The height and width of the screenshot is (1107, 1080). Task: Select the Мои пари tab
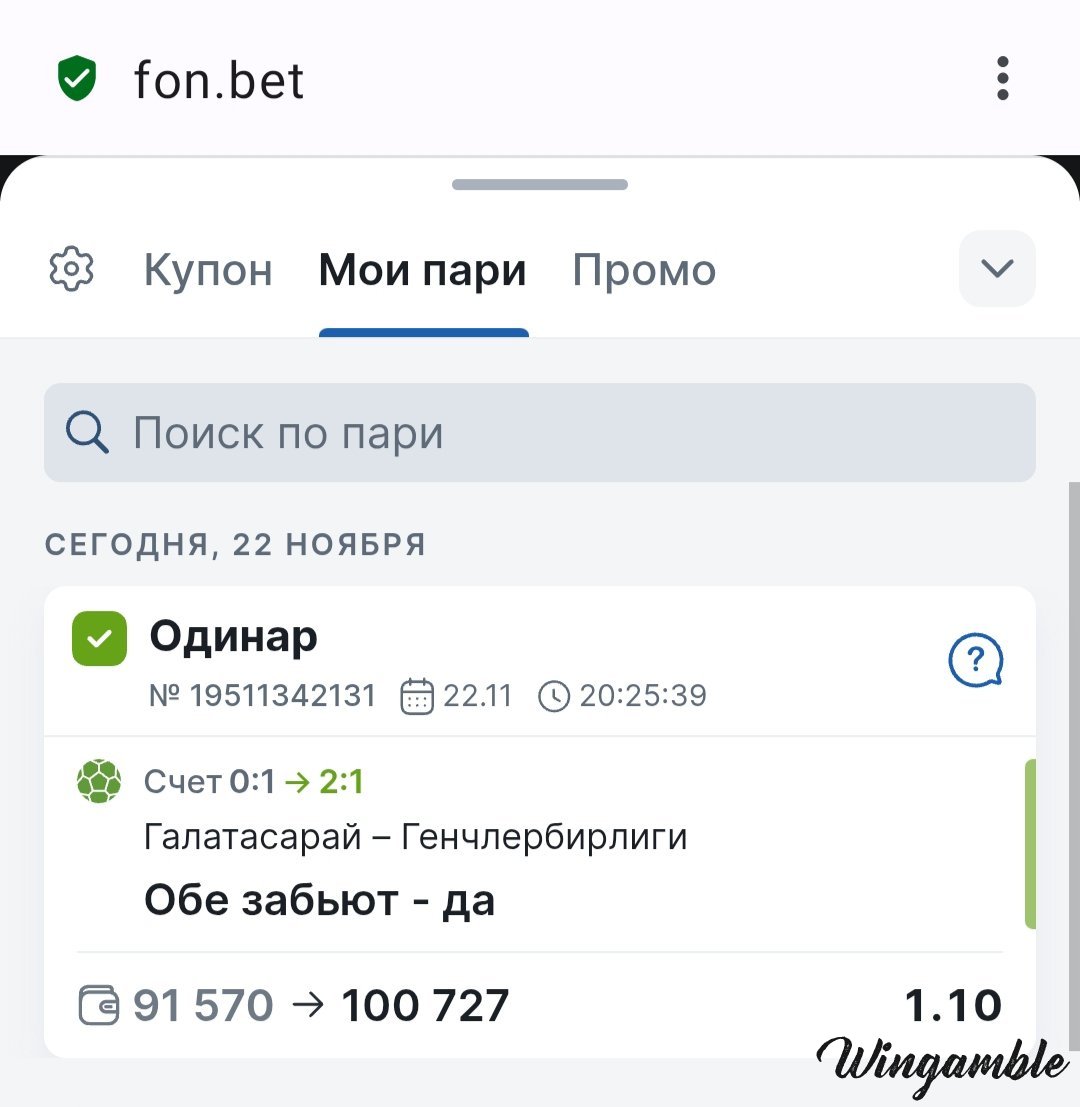422,271
